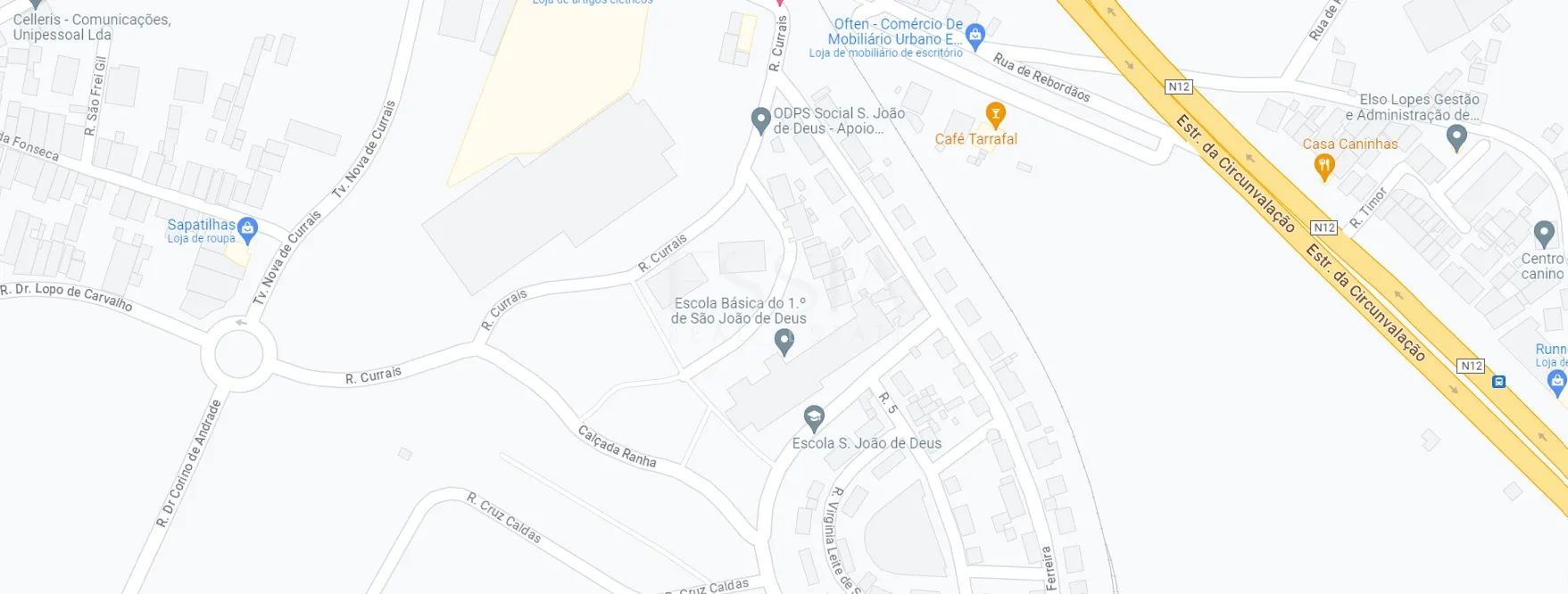Screen dimensions: 1568x594
Task: Open the Casa Caninhas restaurant marker
Action: point(1324,165)
